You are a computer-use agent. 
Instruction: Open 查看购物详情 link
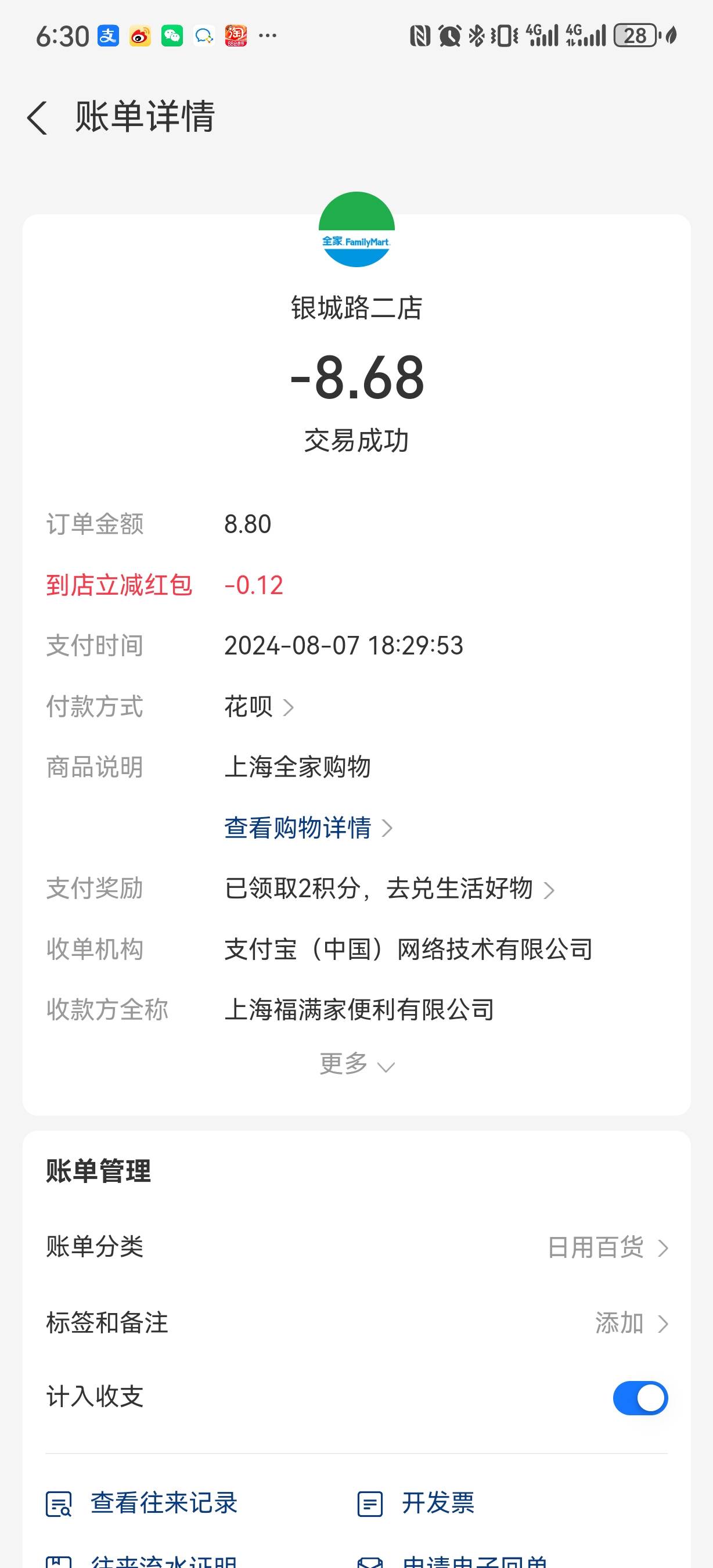point(308,828)
